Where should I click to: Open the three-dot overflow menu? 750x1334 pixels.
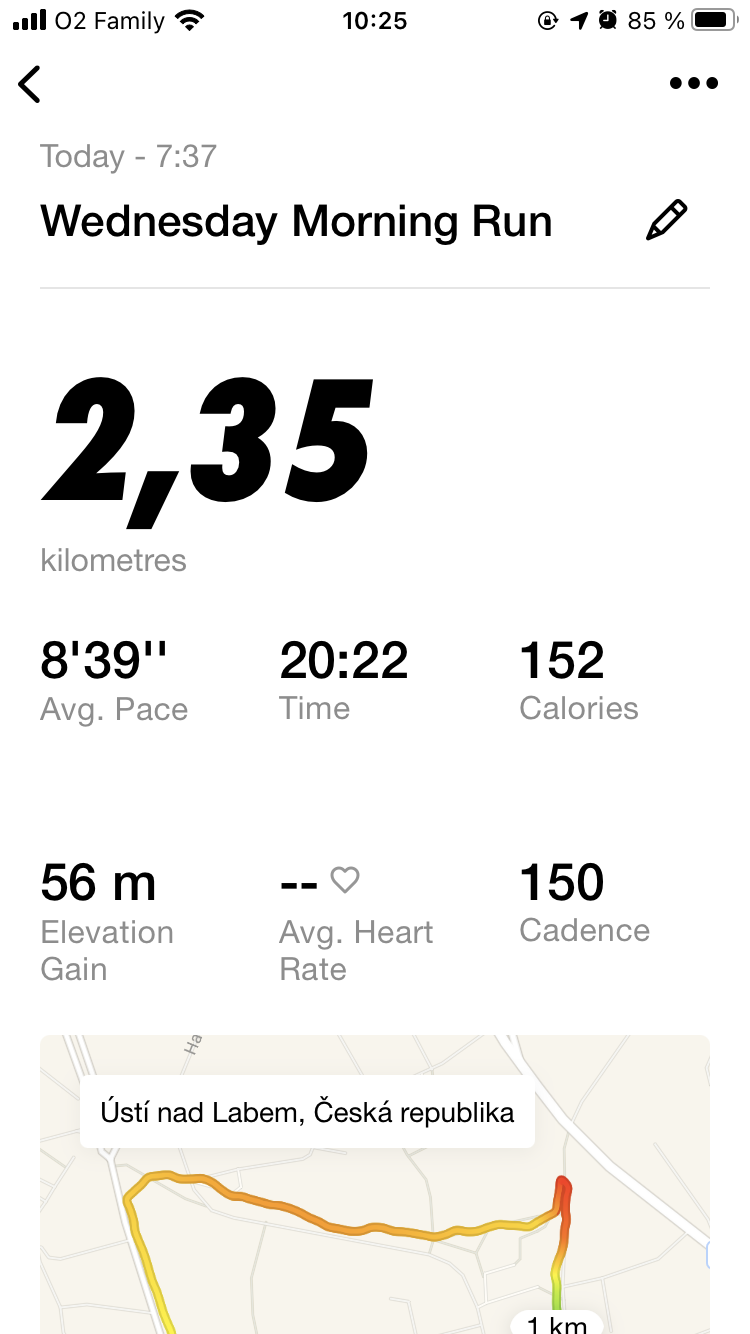[x=694, y=84]
